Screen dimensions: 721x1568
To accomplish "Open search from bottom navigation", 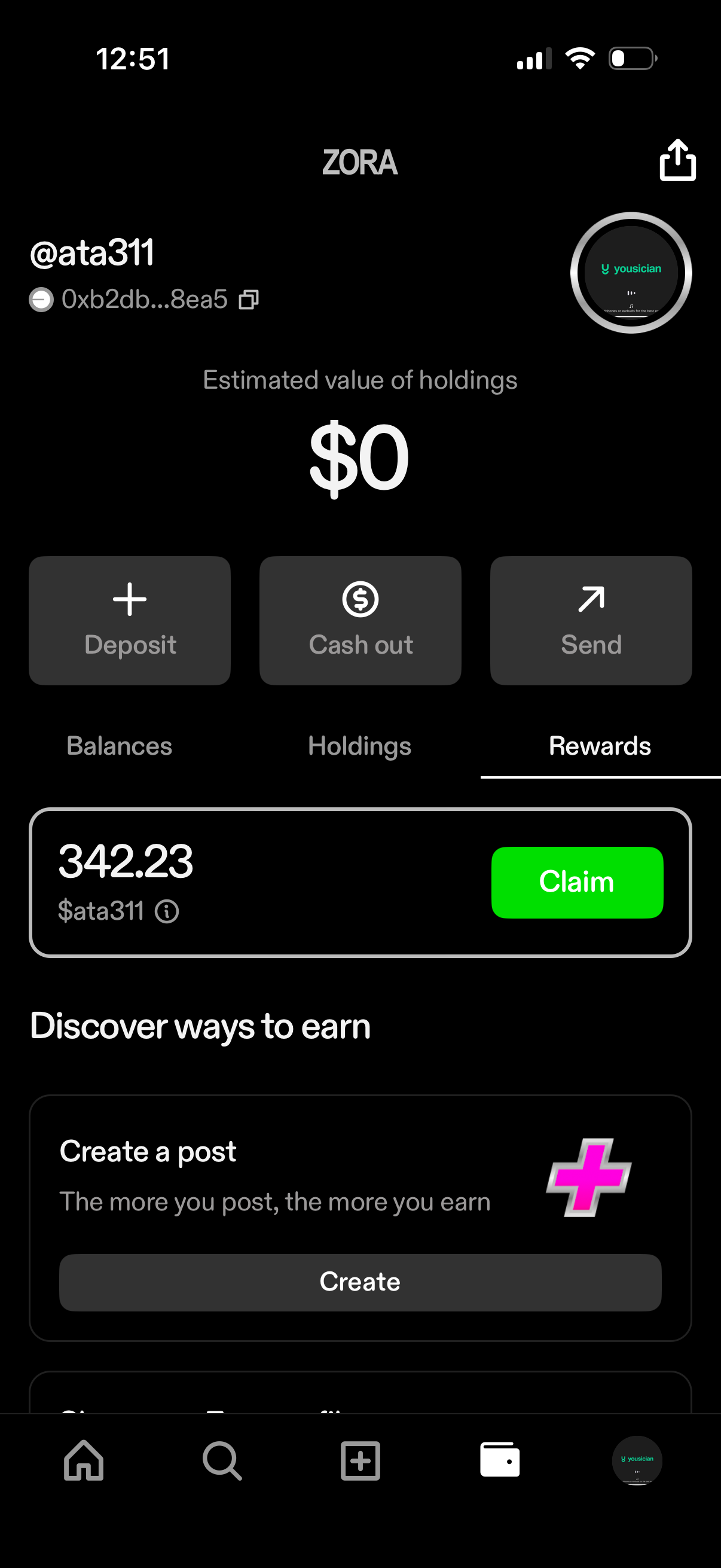I will [x=221, y=1461].
